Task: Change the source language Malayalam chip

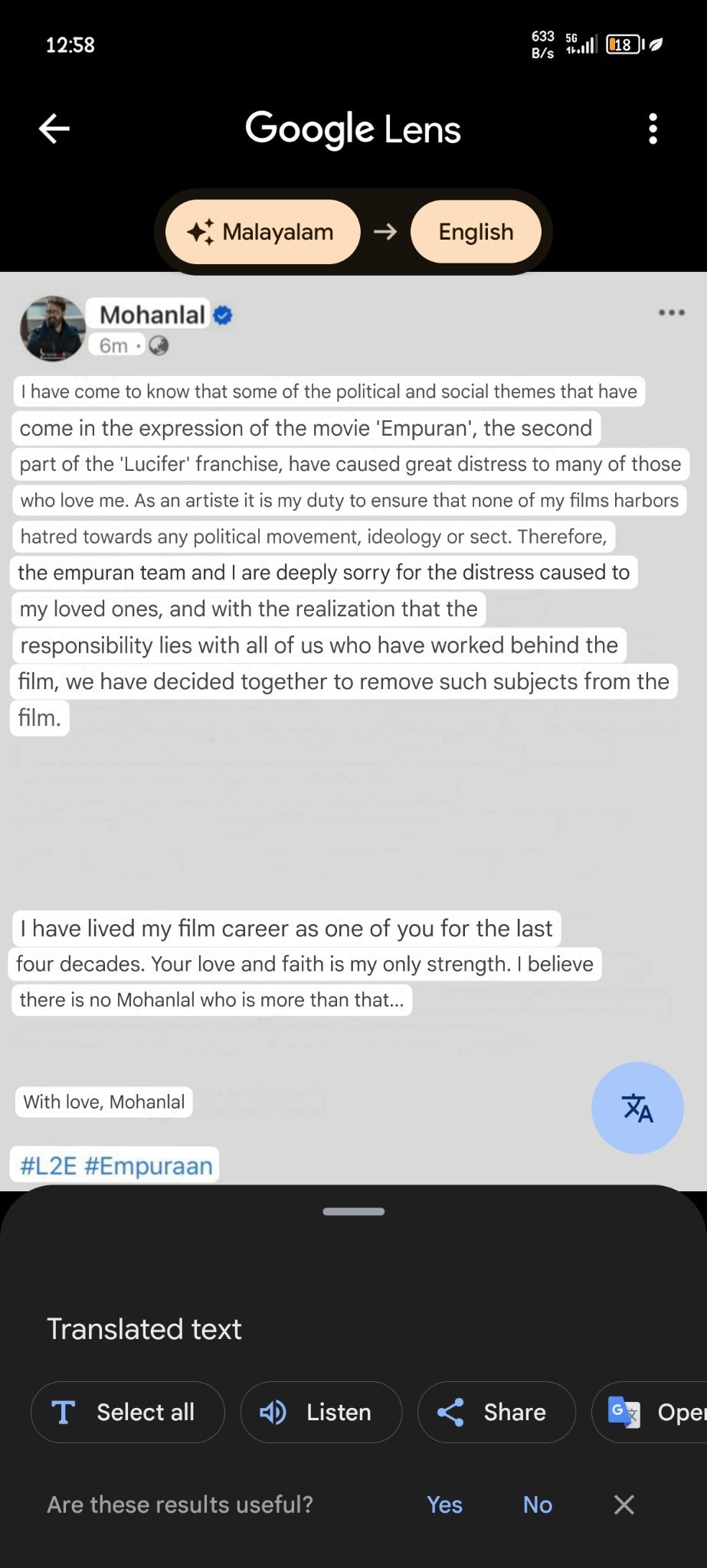Action: point(263,232)
